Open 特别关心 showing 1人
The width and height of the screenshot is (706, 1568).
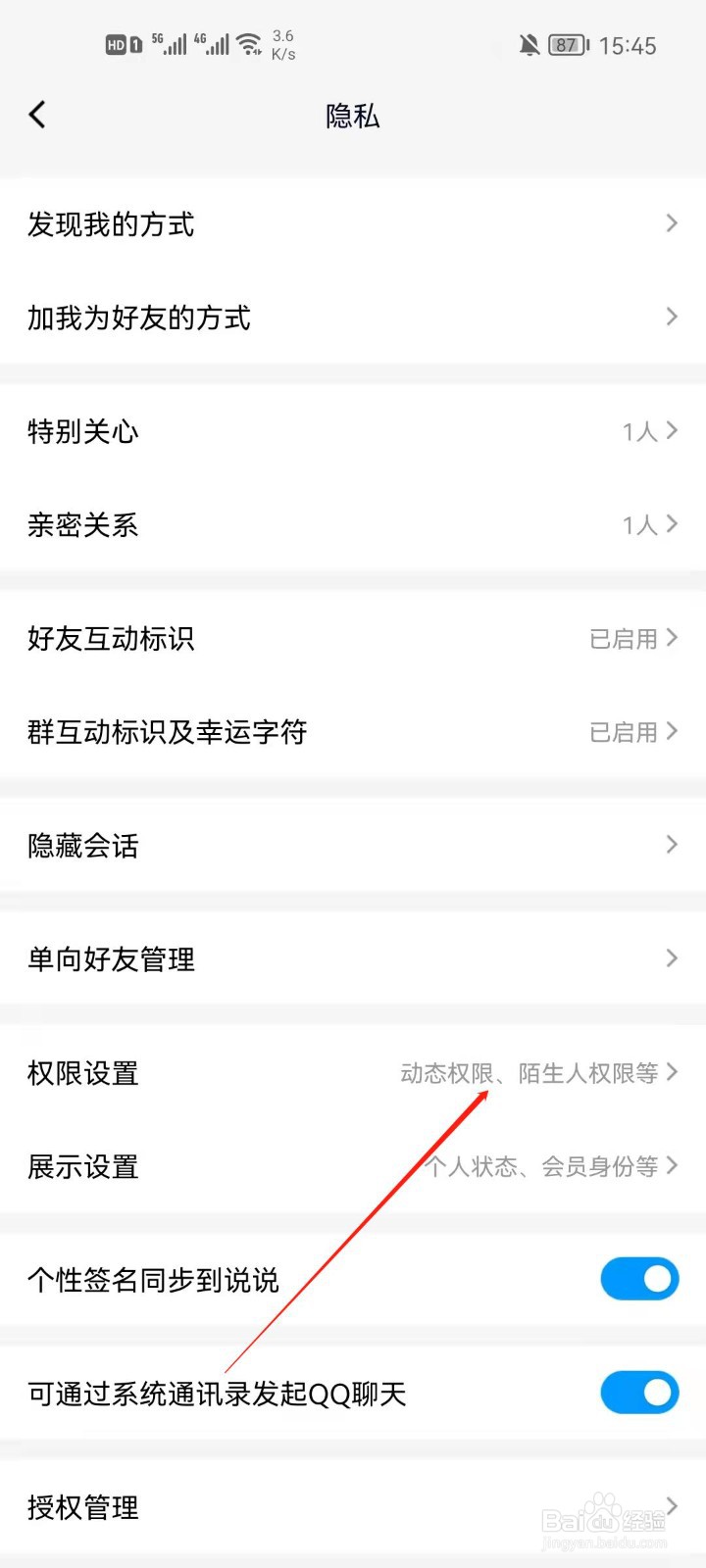353,430
